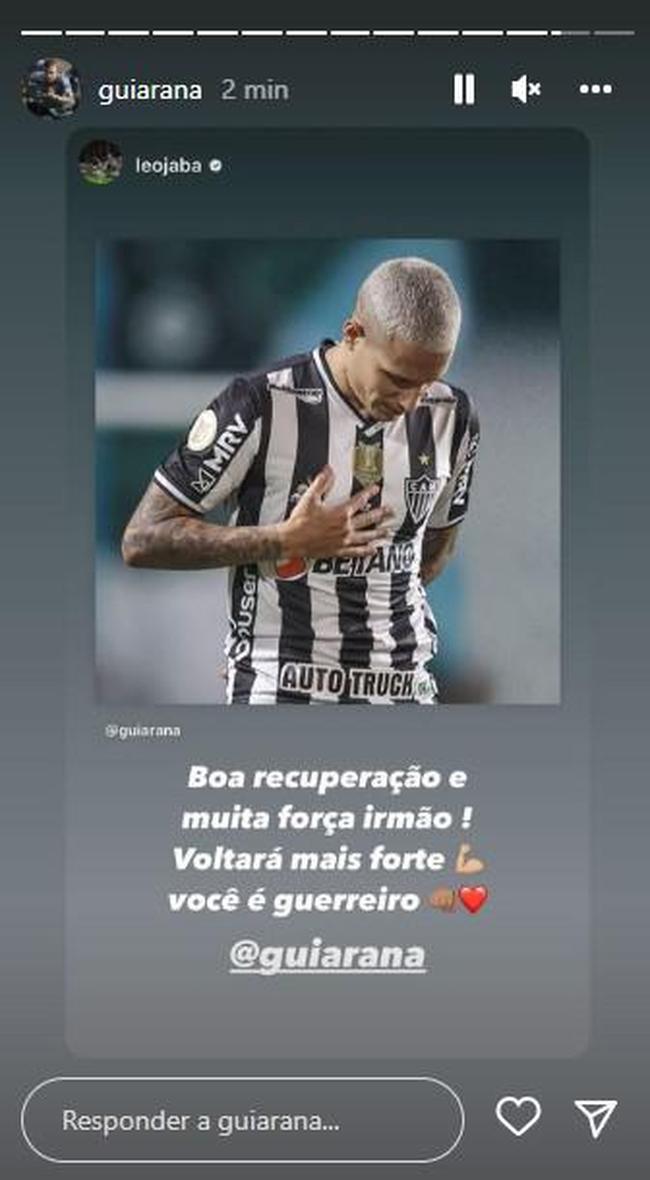
Task: Unmute the story sound
Action: coord(526,90)
